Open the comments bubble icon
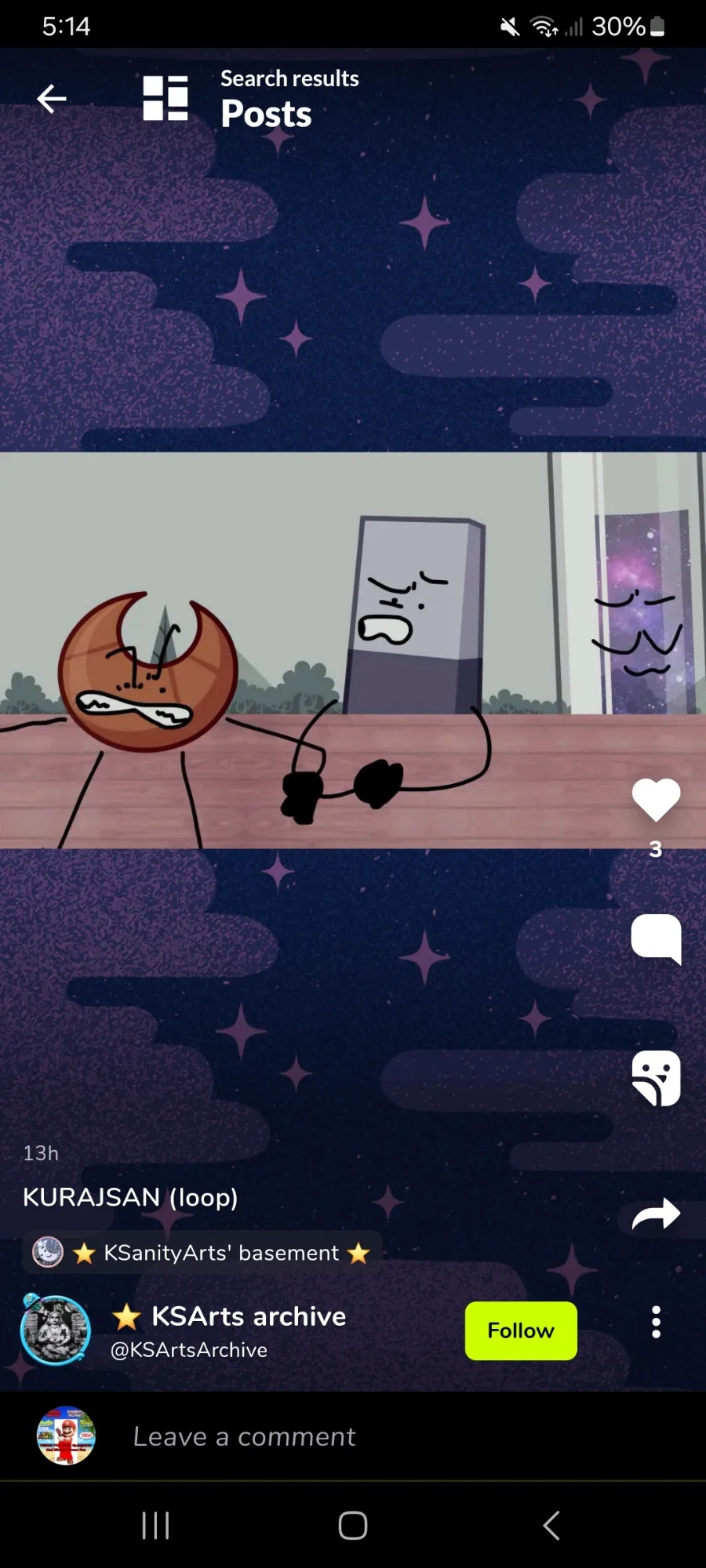 [x=656, y=938]
